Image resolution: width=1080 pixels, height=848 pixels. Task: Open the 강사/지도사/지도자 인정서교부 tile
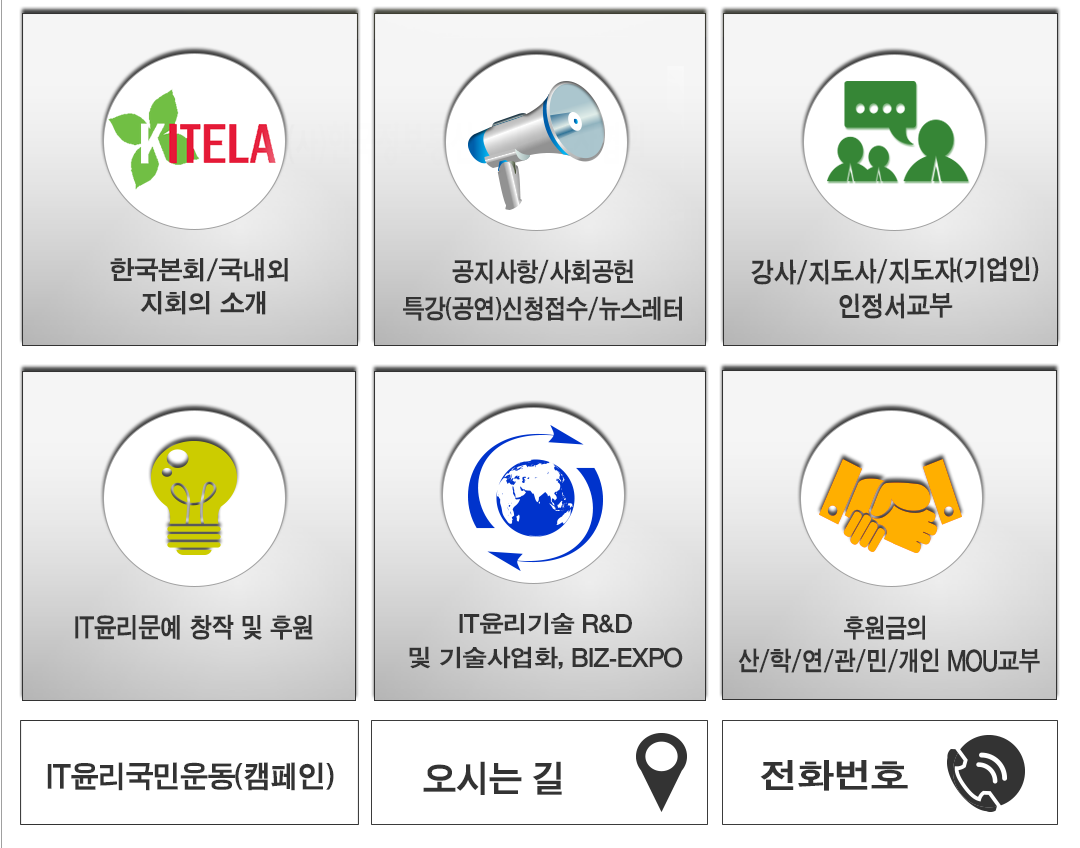[890, 180]
